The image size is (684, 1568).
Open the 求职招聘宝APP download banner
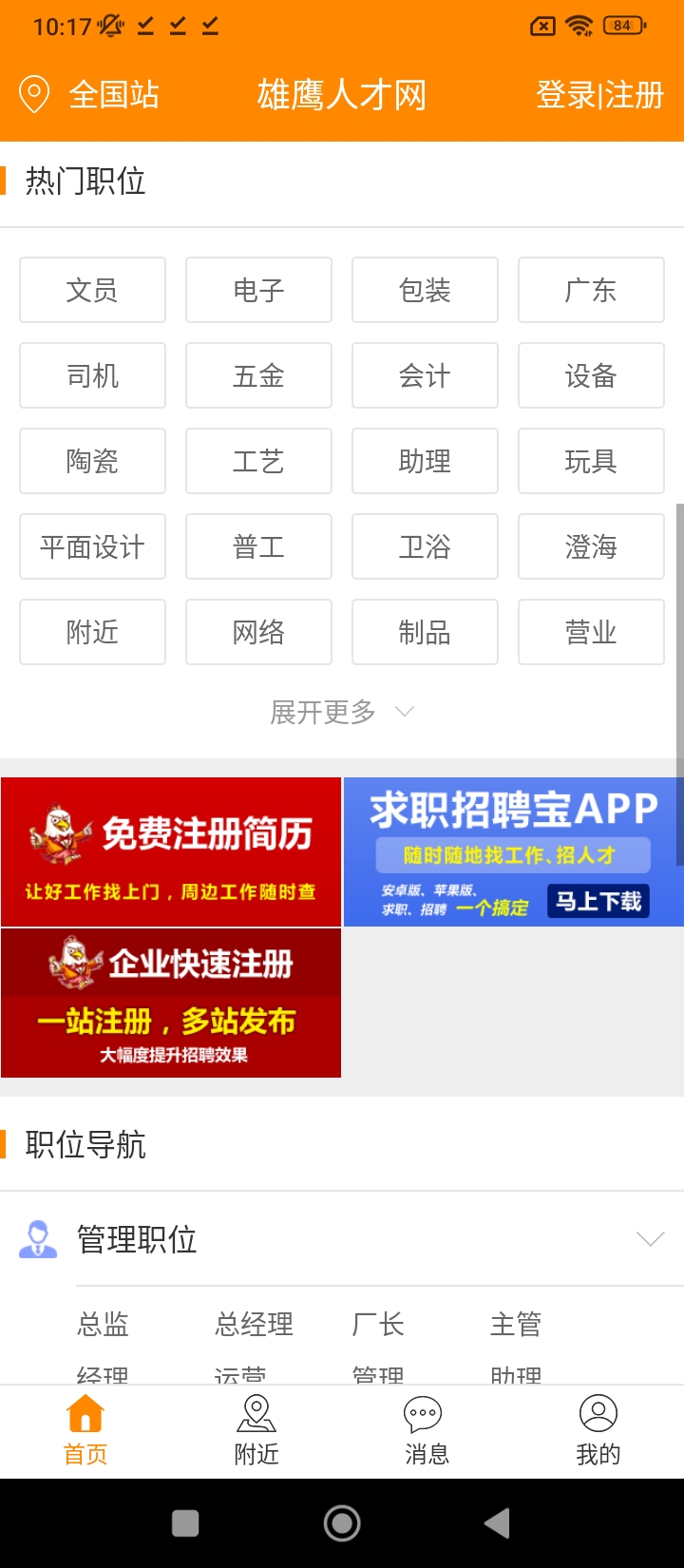coord(513,851)
